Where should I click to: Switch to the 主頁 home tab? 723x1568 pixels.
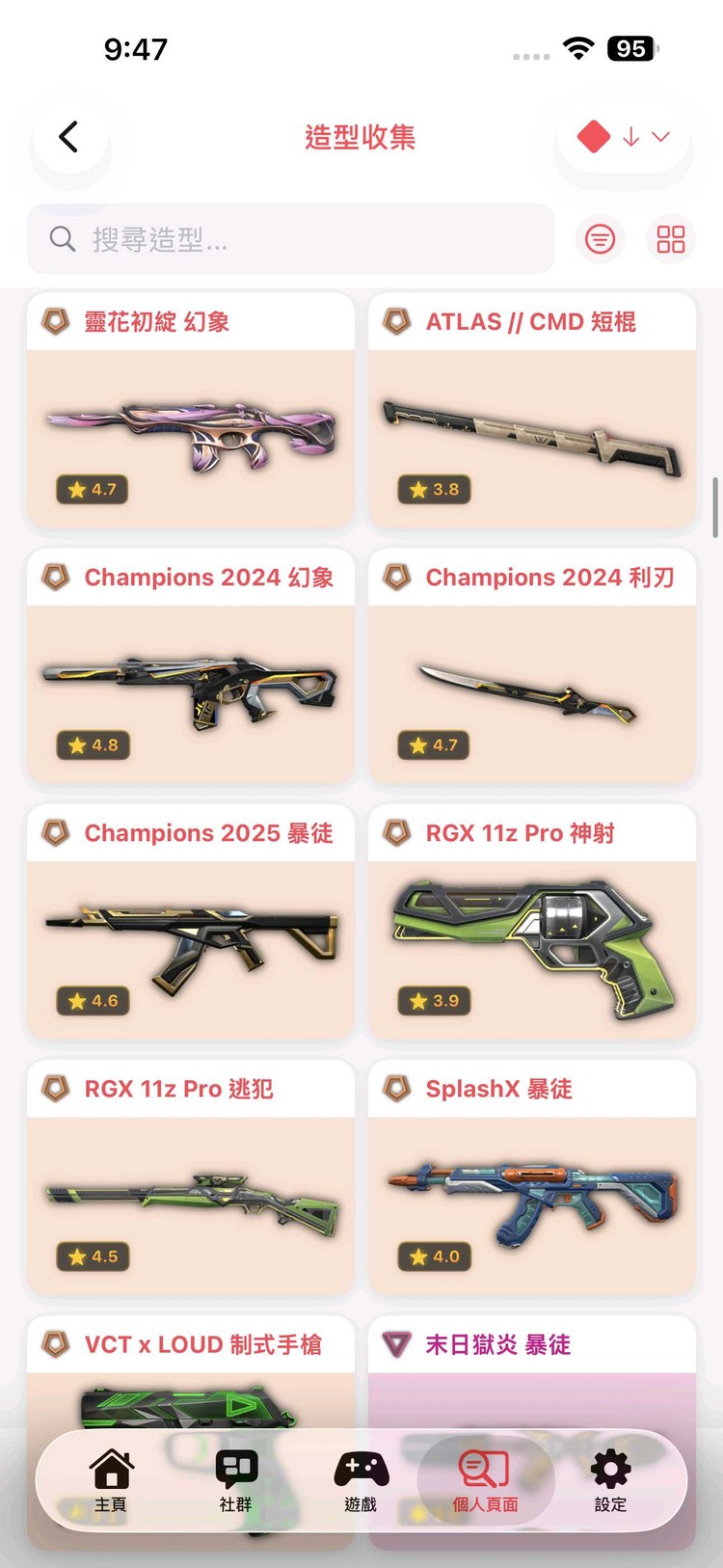pyautogui.click(x=111, y=1480)
